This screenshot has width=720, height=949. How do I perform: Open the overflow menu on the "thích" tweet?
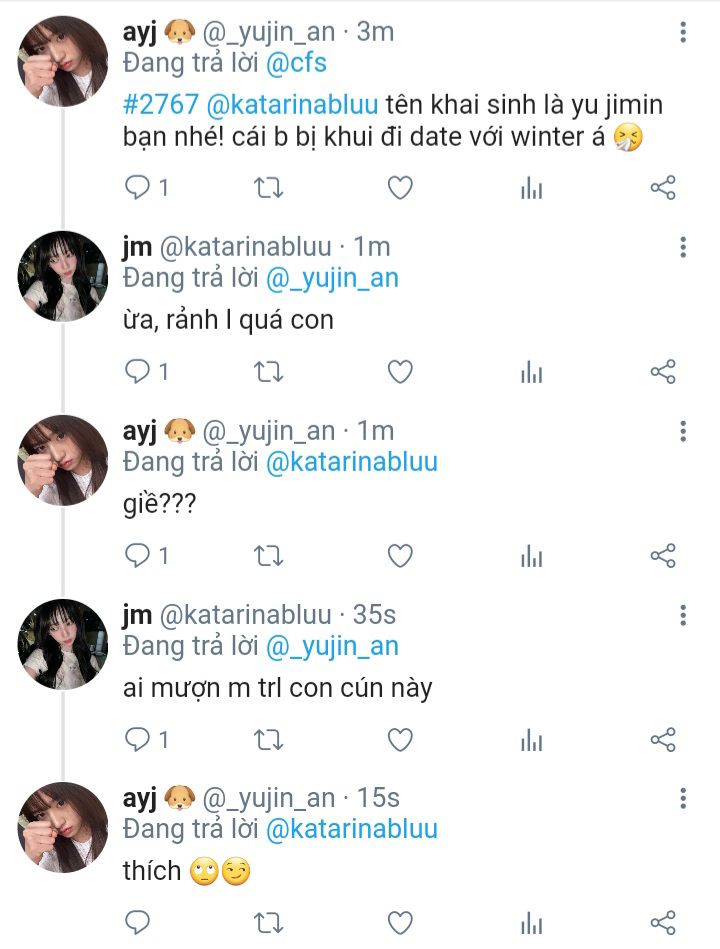683,798
